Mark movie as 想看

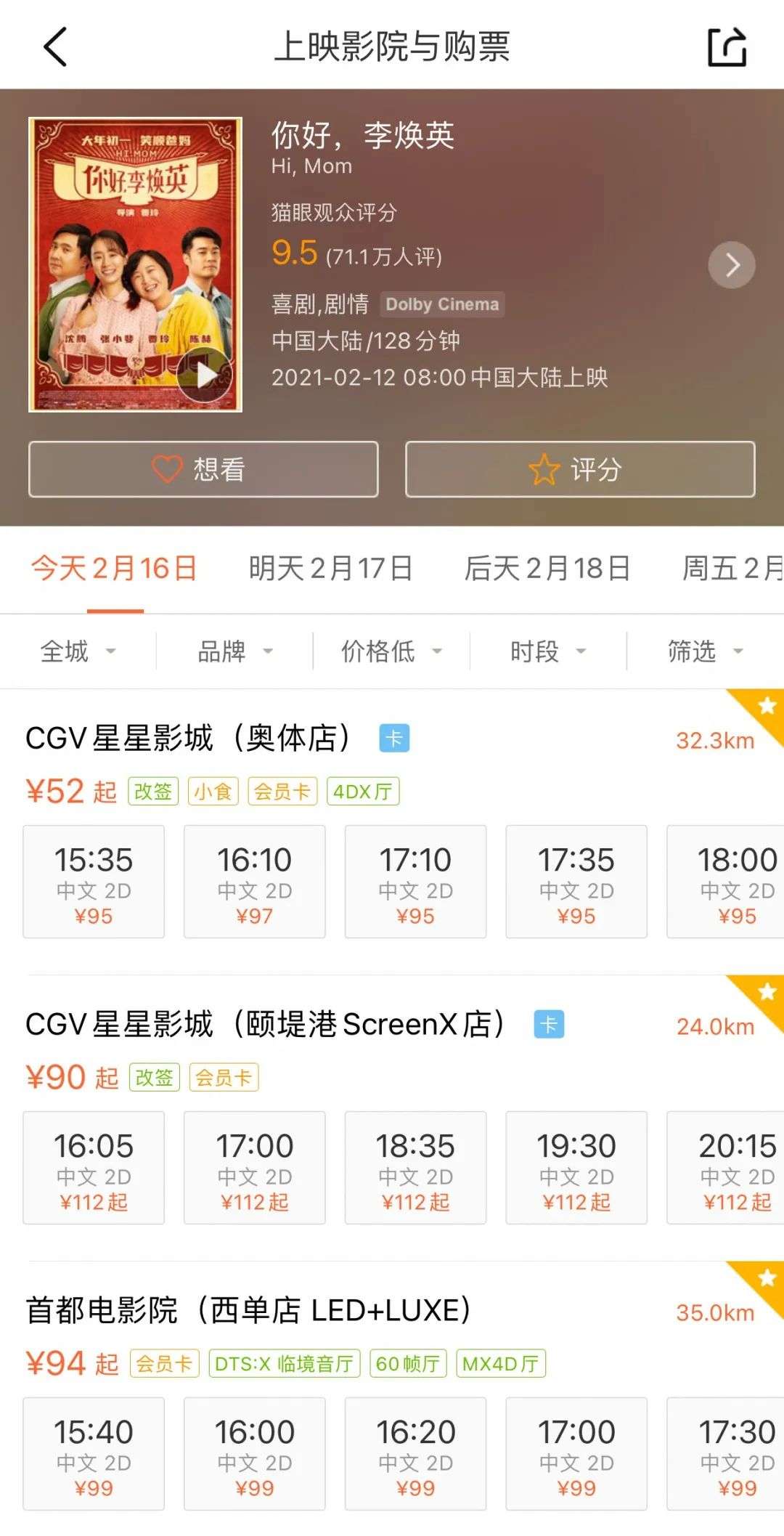pyautogui.click(x=203, y=469)
